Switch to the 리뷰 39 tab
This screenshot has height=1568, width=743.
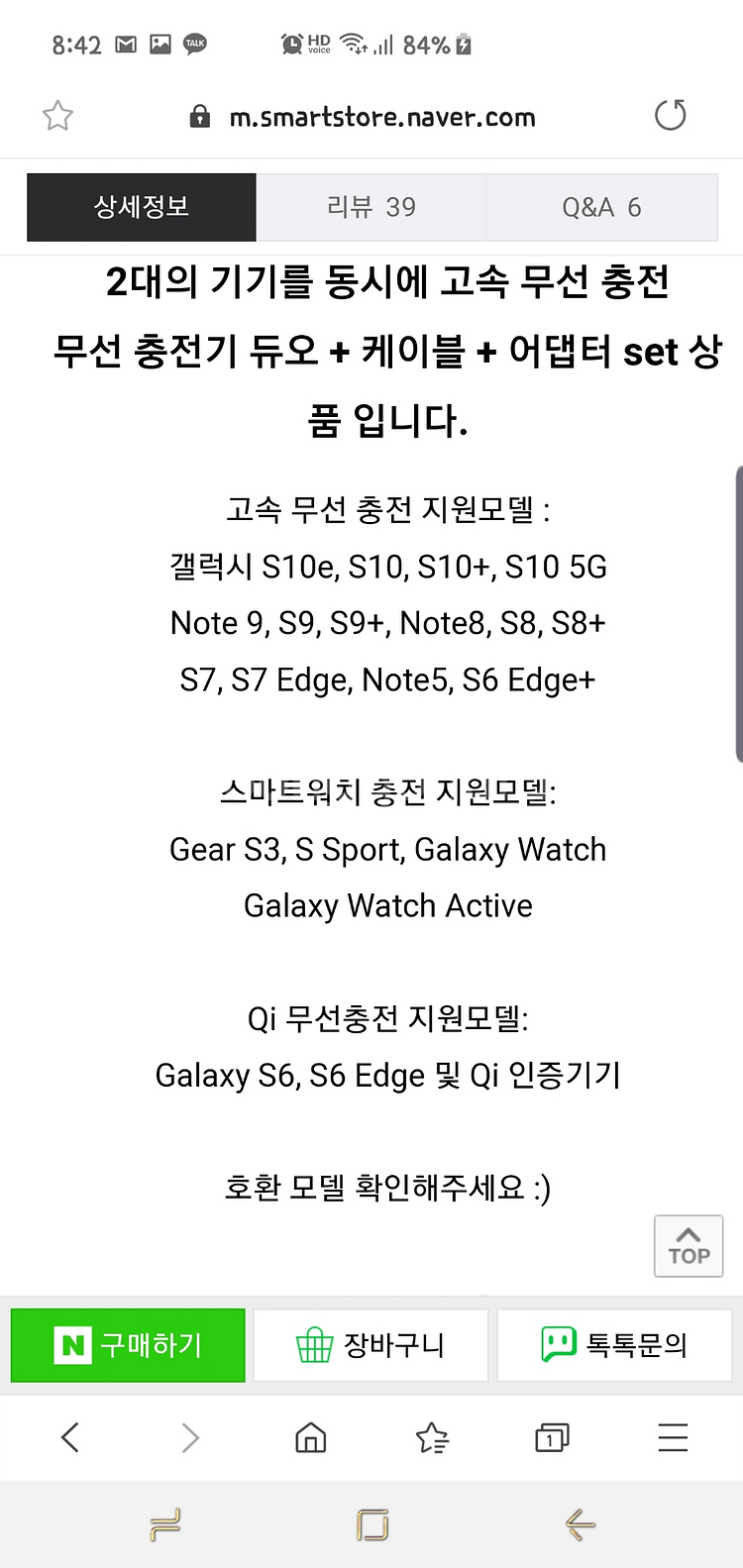pos(371,207)
